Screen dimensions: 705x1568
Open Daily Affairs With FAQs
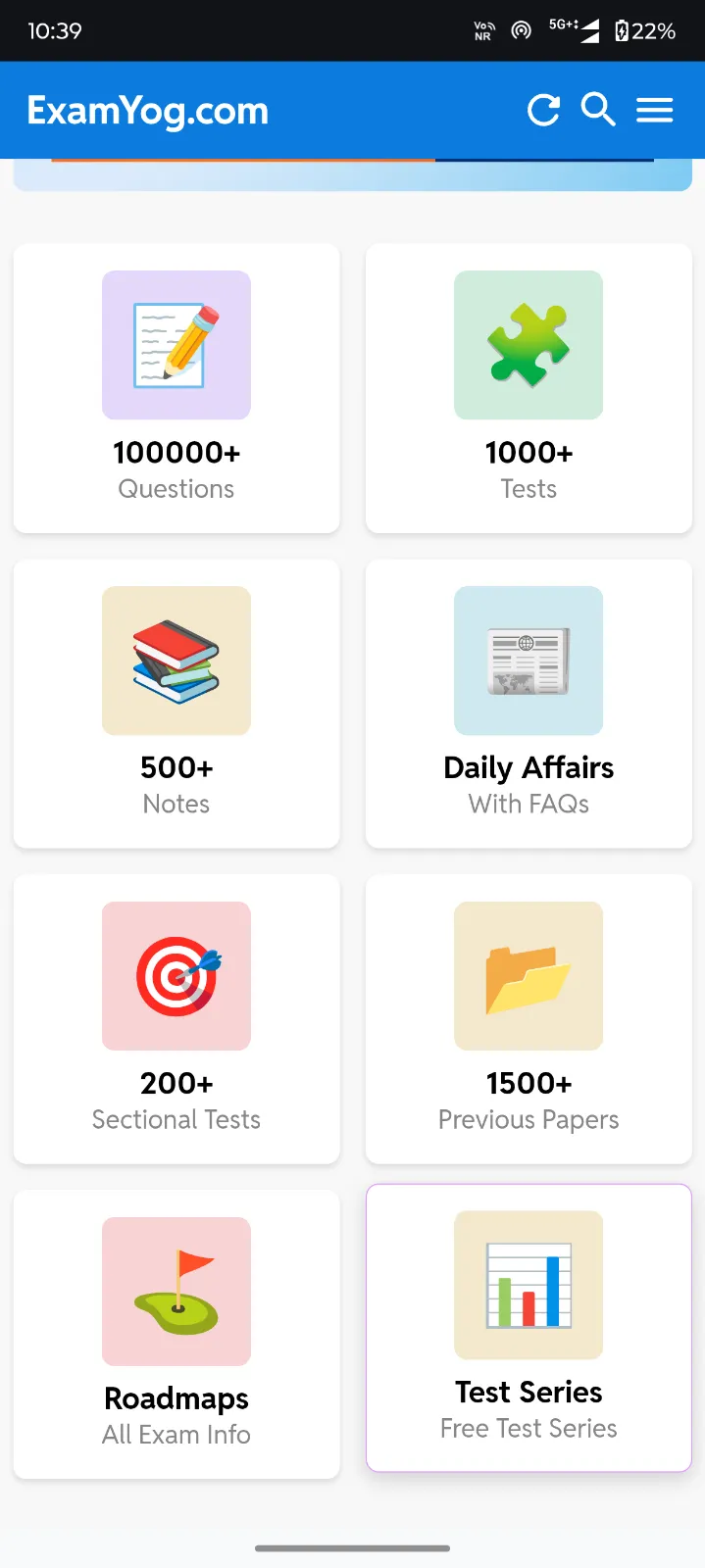click(529, 704)
